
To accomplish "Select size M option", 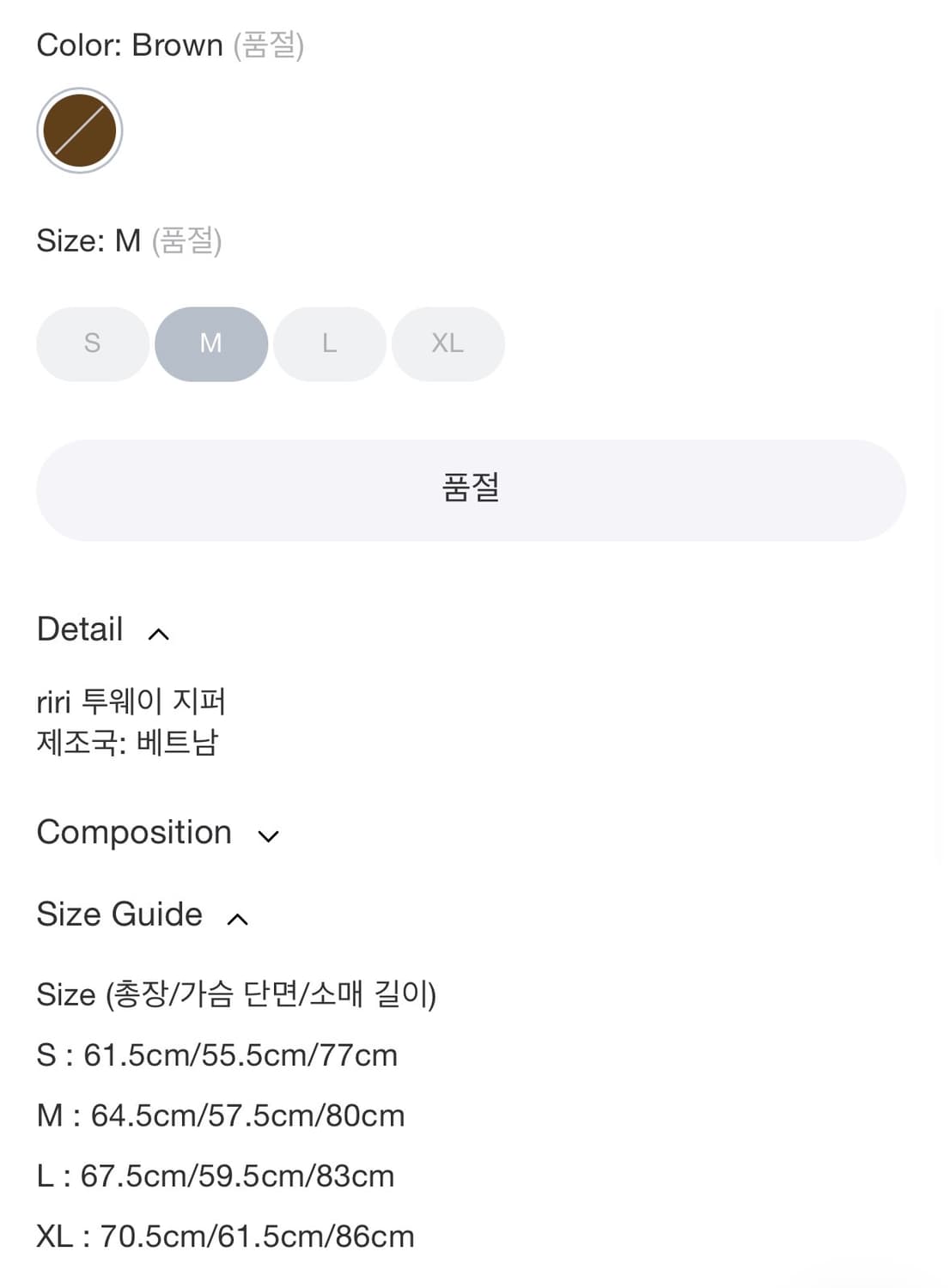I will click(211, 343).
